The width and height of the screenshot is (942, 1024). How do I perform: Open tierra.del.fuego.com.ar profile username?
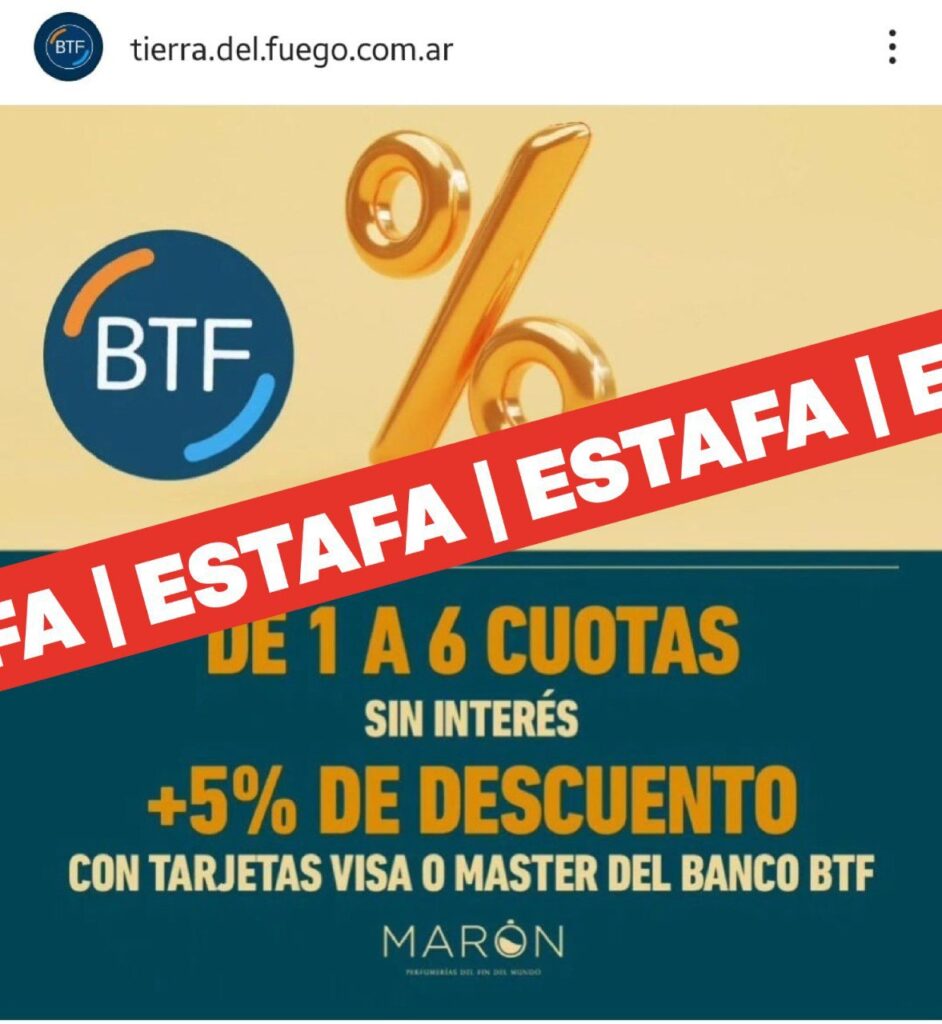291,48
